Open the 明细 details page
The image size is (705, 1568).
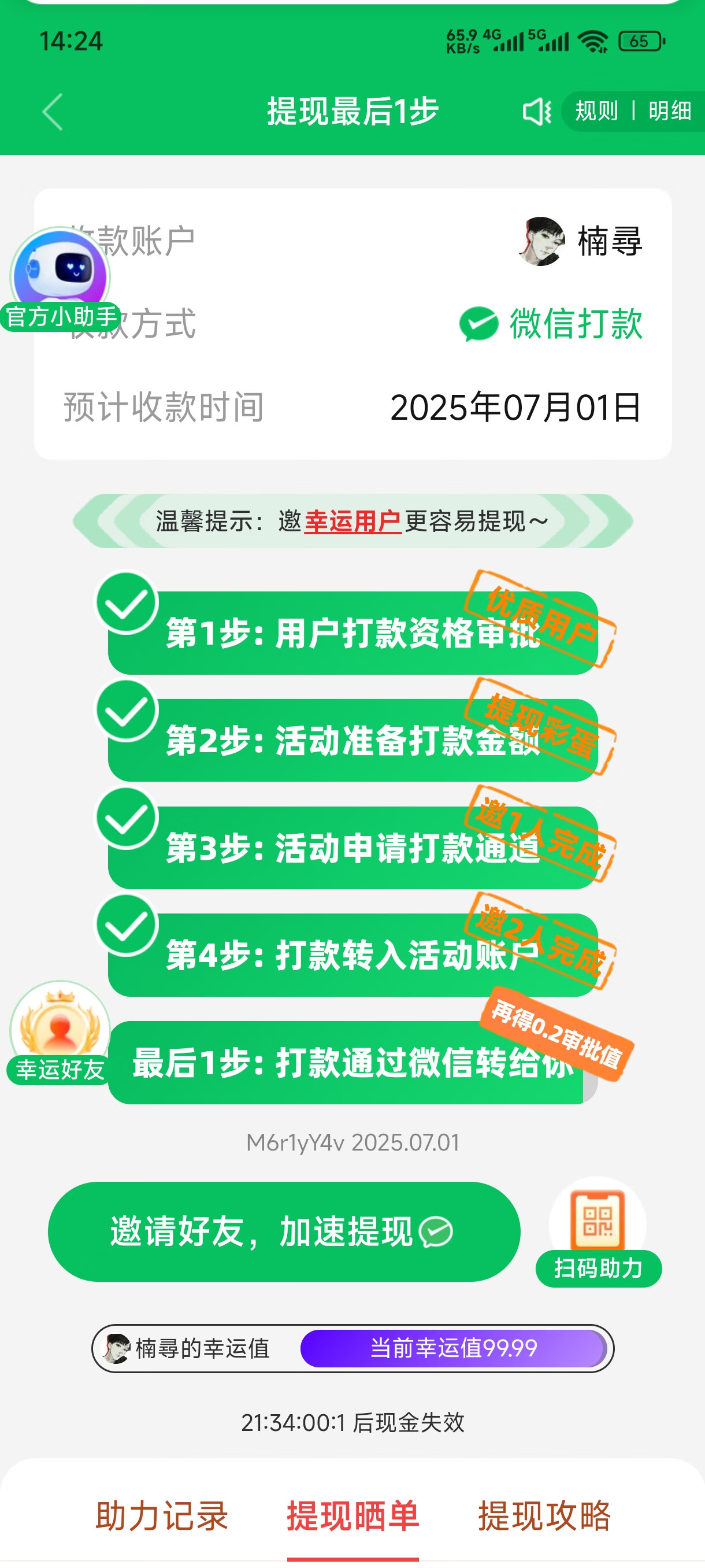coord(669,112)
